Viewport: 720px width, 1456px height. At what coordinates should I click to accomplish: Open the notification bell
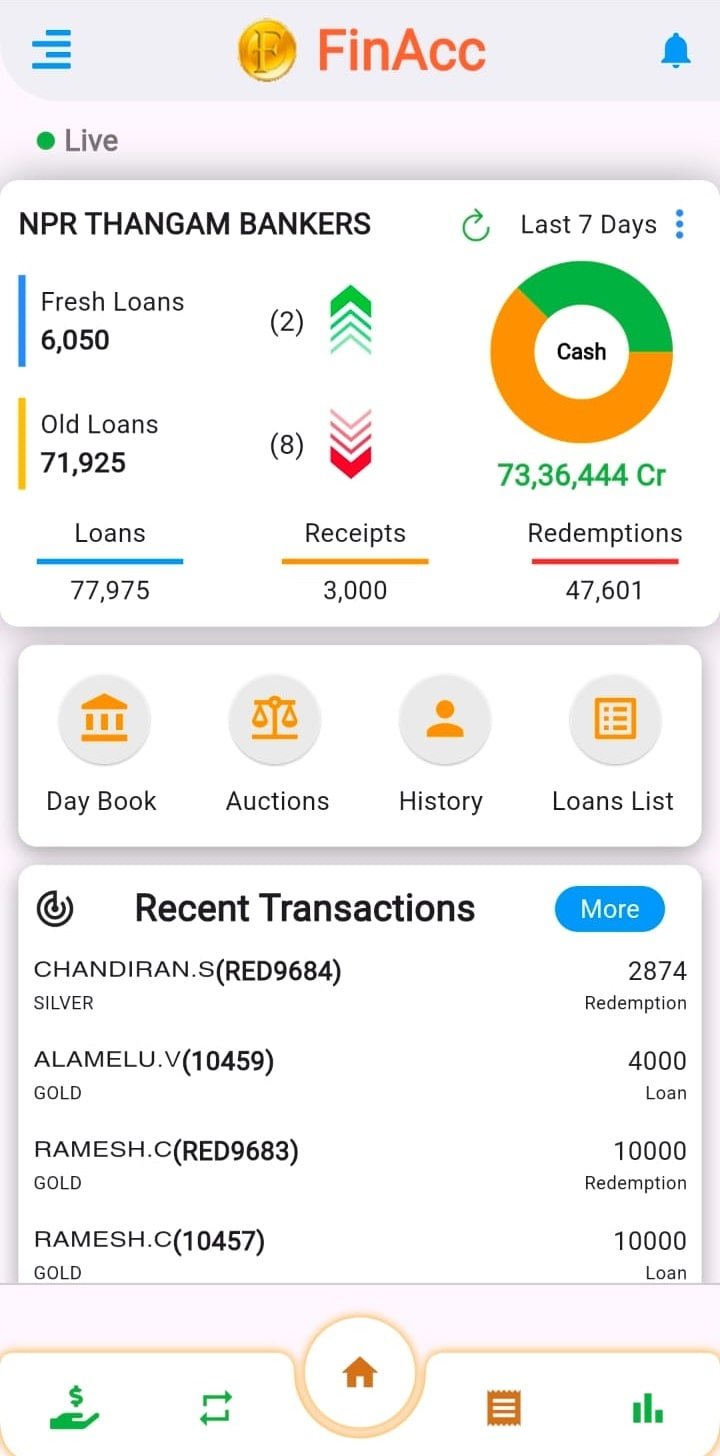676,49
